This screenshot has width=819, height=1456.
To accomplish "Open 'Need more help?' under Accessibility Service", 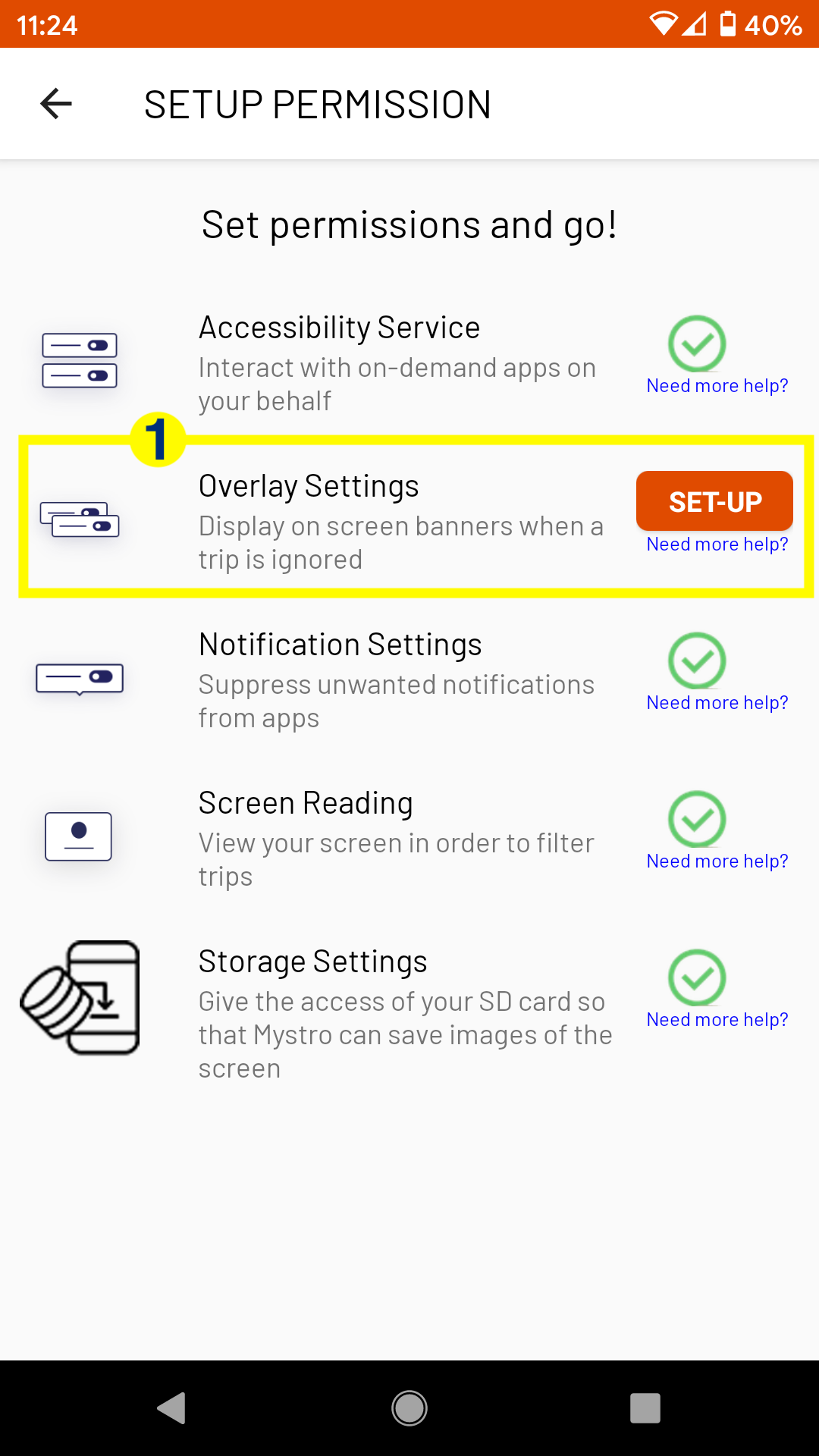I will 717,386.
